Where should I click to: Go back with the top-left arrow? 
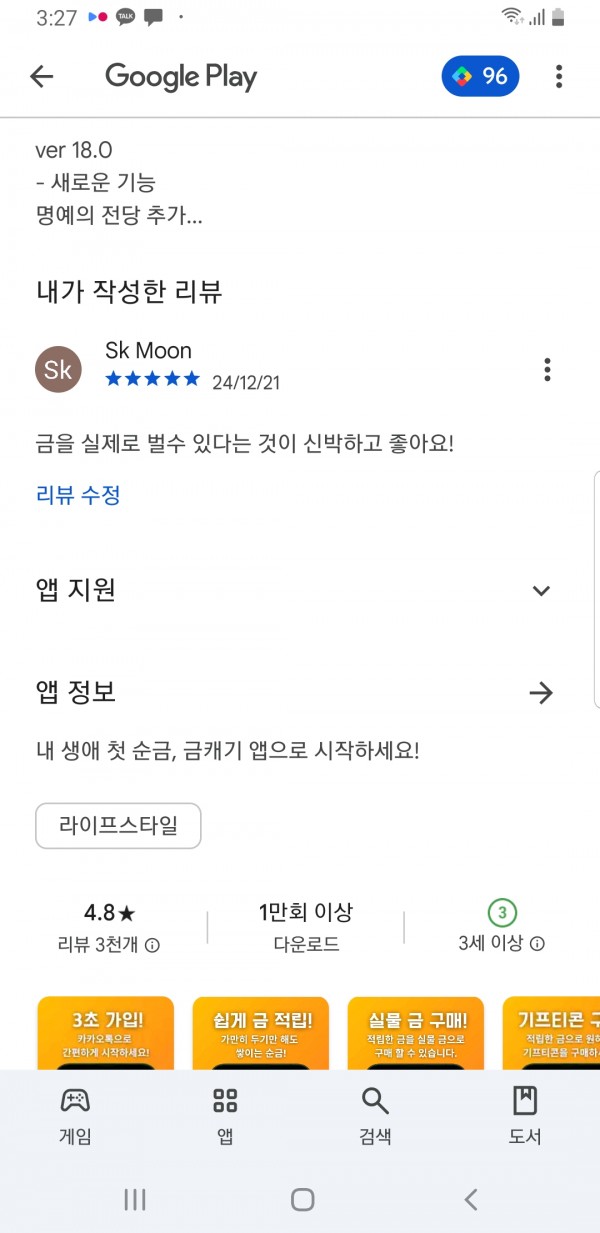[x=41, y=76]
